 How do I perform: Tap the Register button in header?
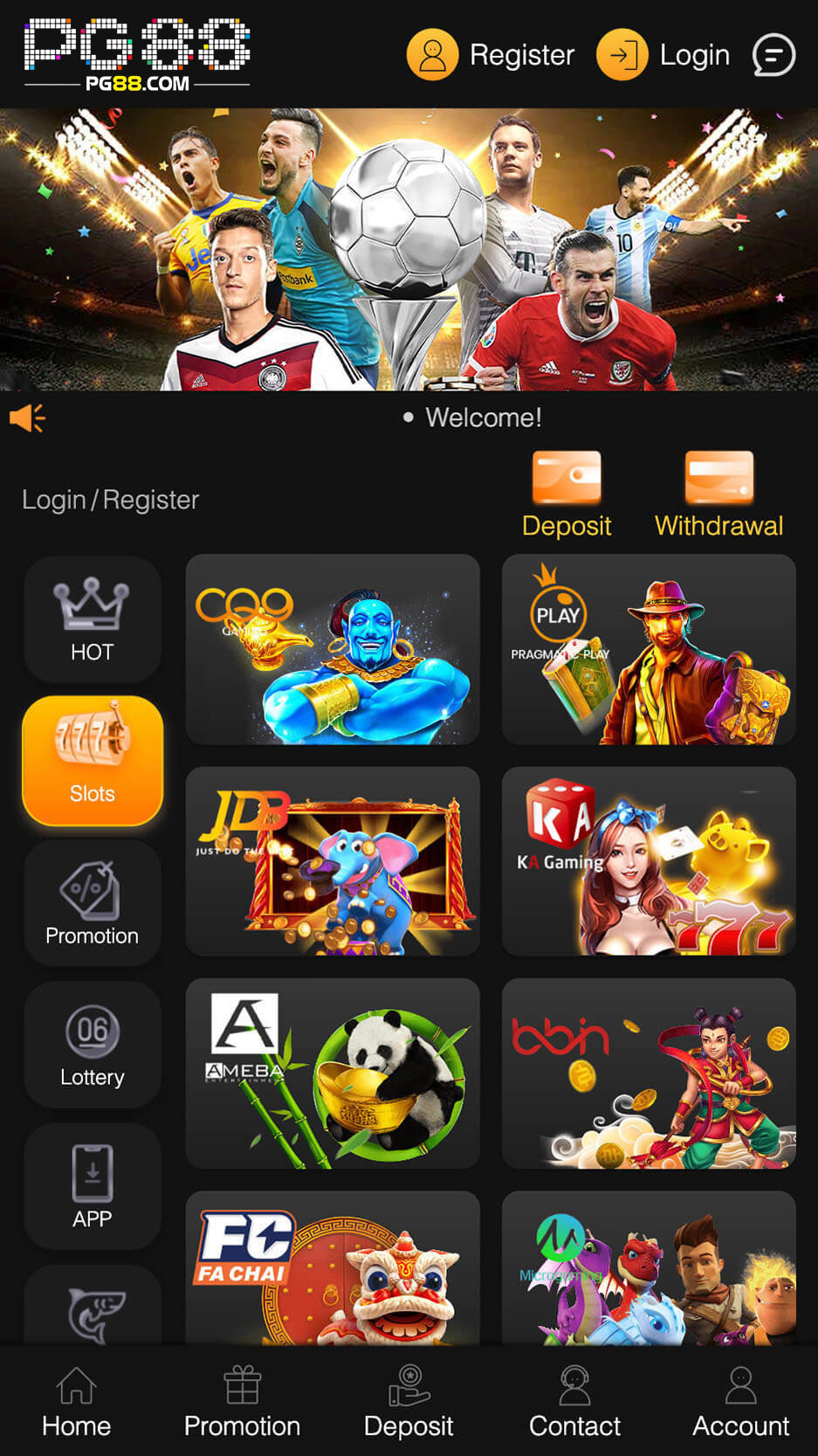click(x=491, y=55)
